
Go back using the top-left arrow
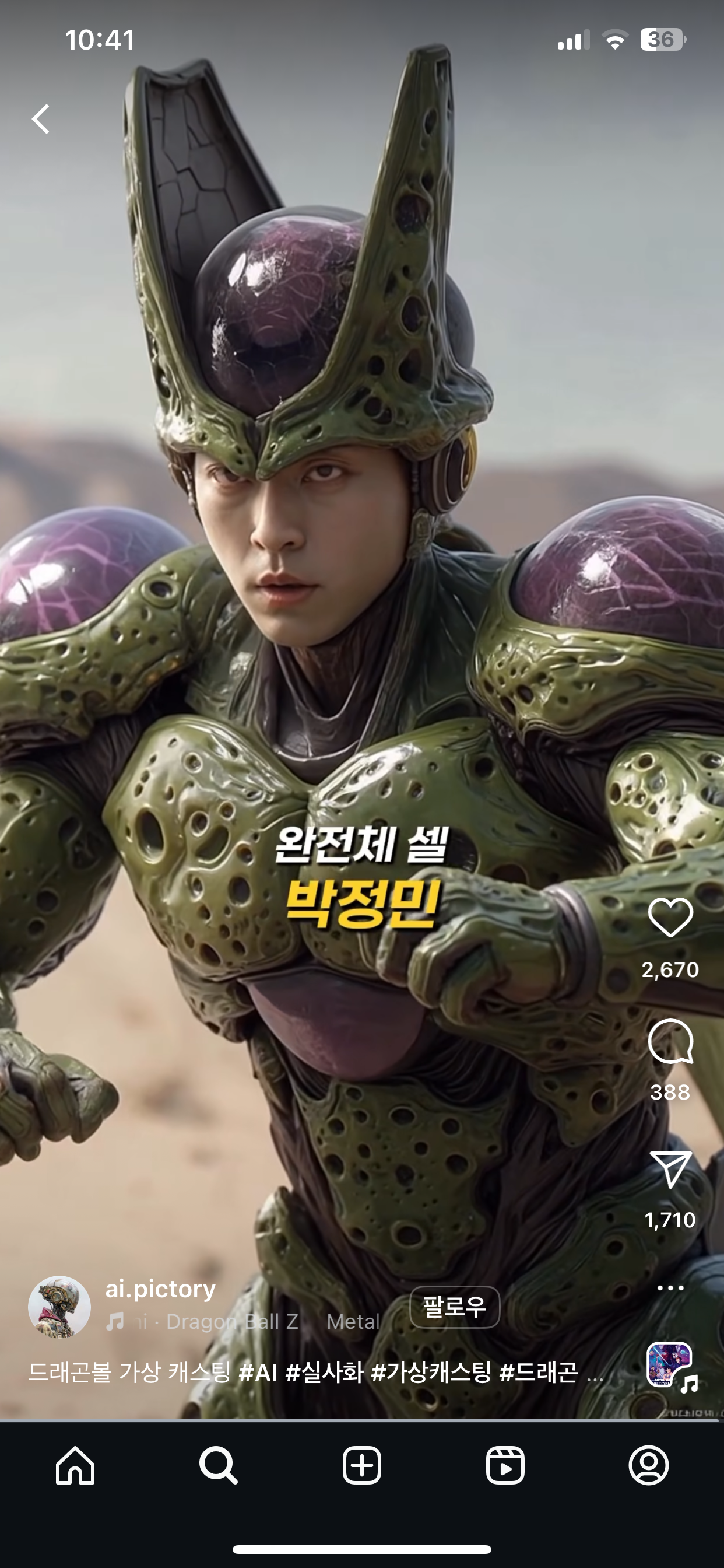[41, 118]
